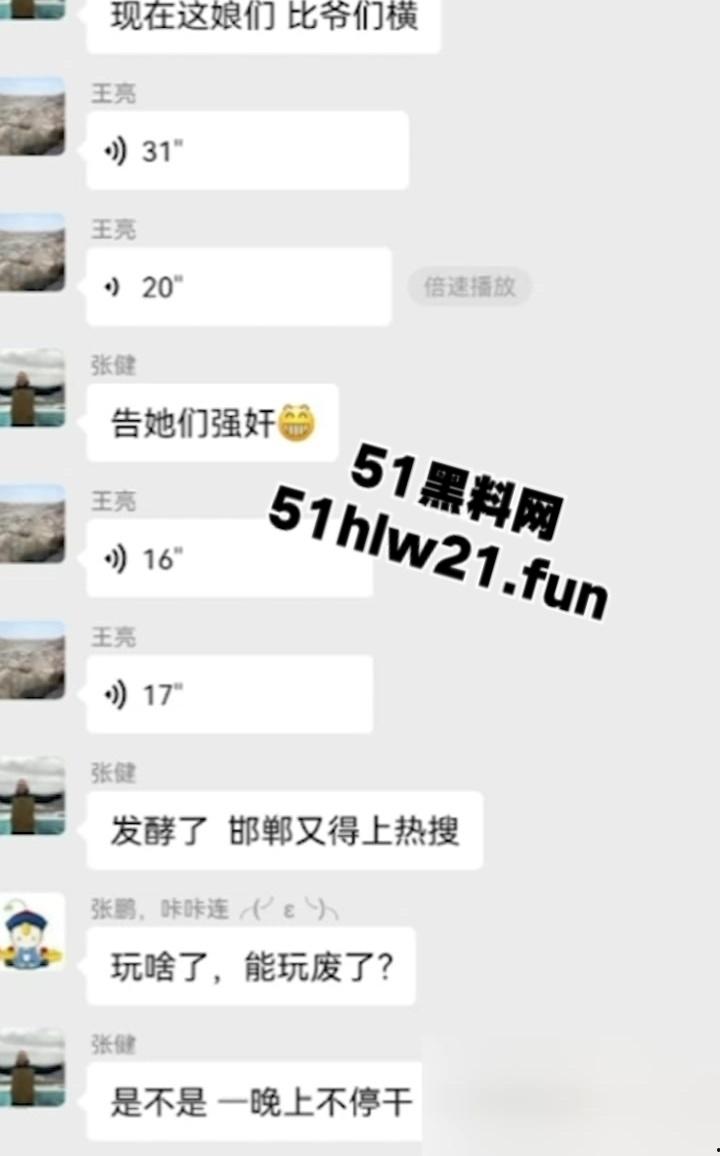The image size is (720, 1156).
Task: Open 王亮's avatar beside the 31" voice message
Action: pos(32,116)
